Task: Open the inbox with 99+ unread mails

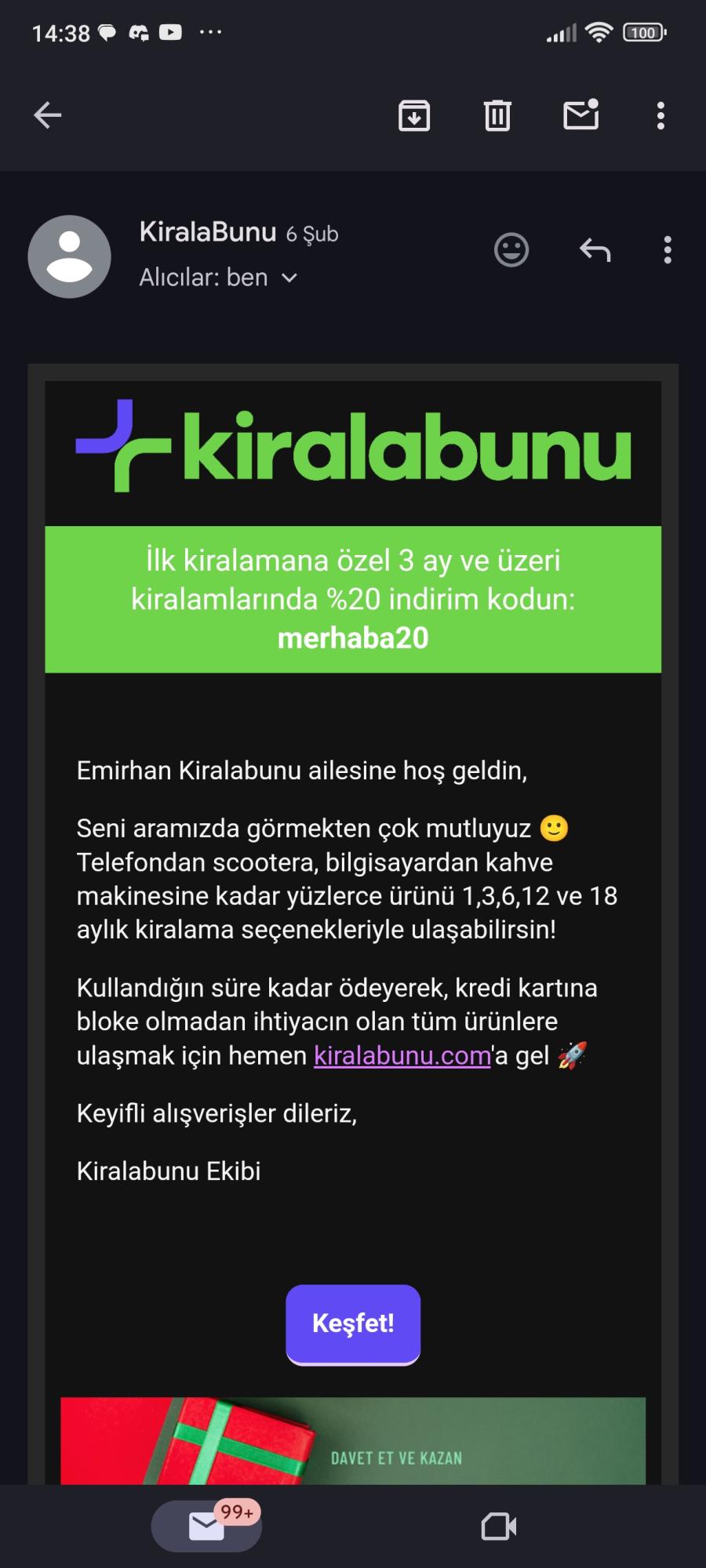Action: pyautogui.click(x=206, y=1526)
